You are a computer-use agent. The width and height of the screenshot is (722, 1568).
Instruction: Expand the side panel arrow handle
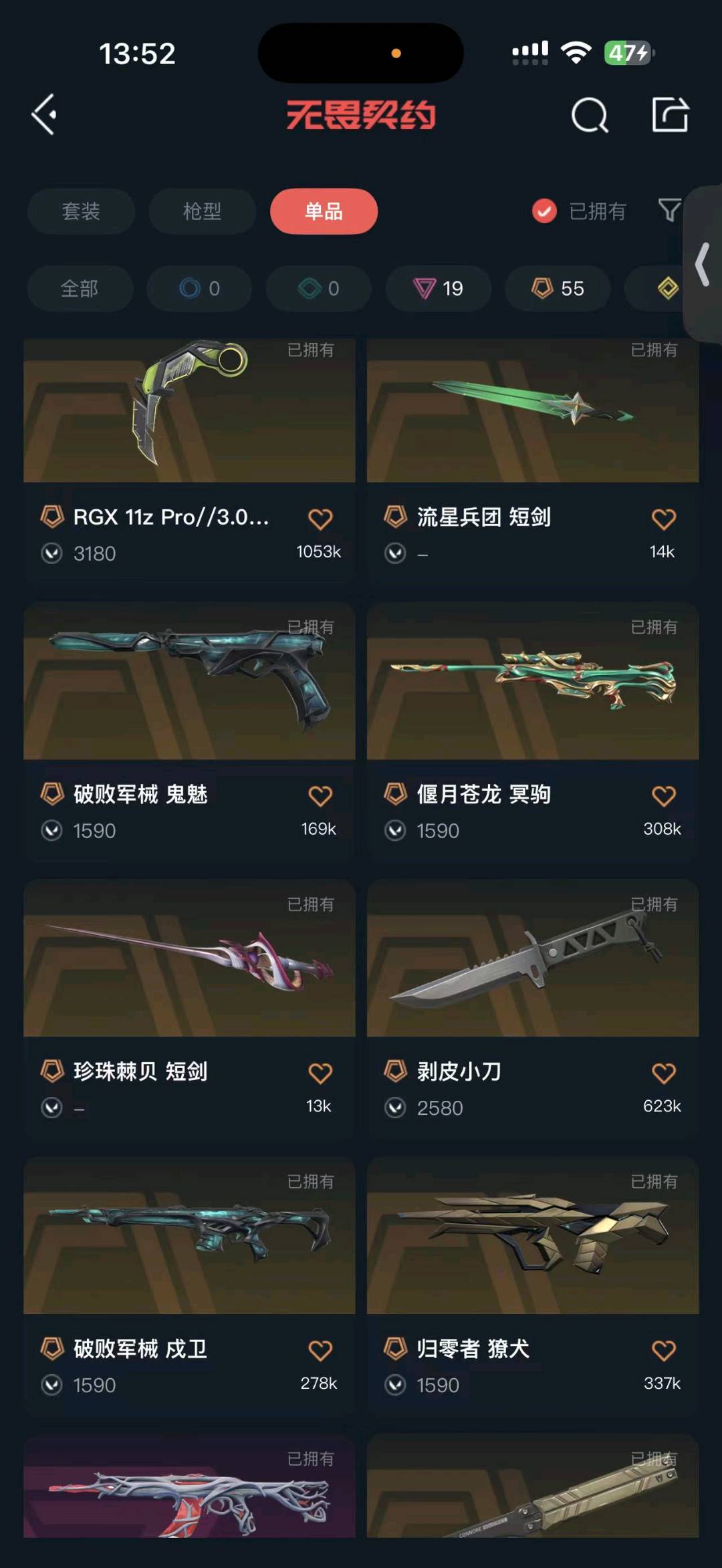pyautogui.click(x=703, y=265)
